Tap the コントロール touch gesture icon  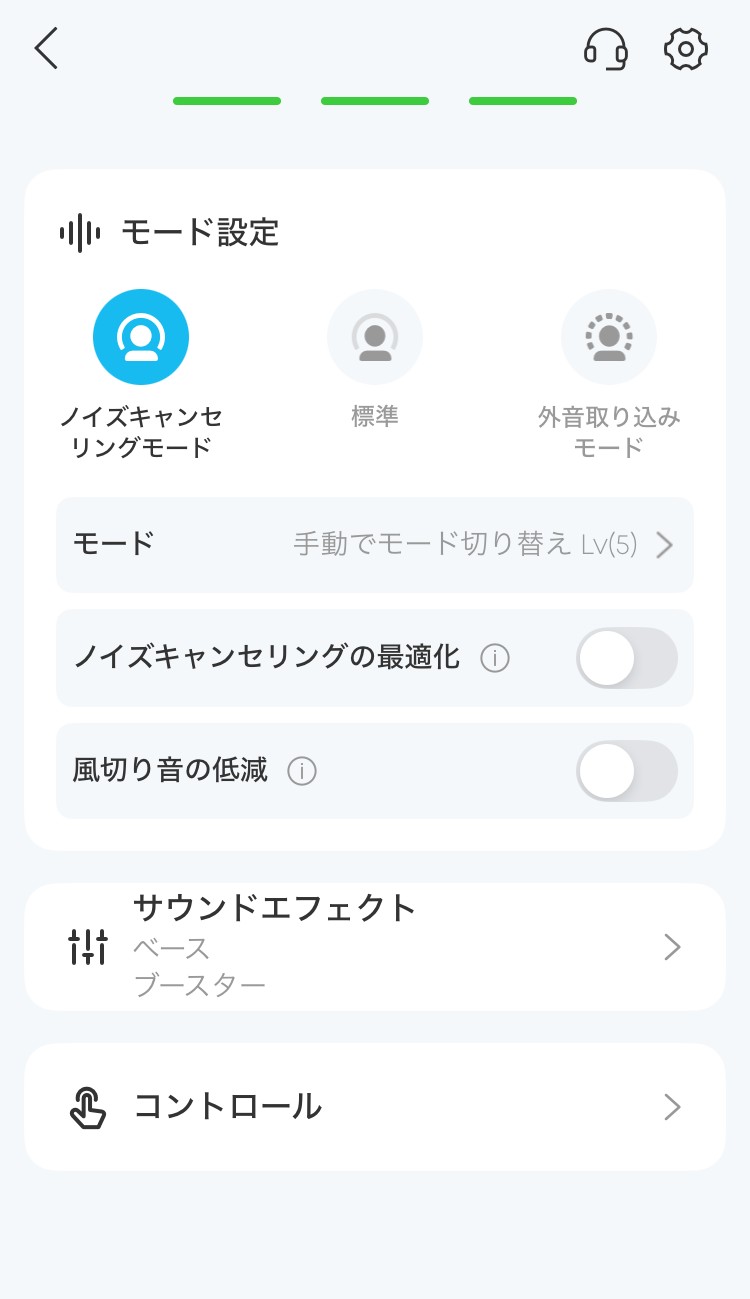(x=89, y=1107)
